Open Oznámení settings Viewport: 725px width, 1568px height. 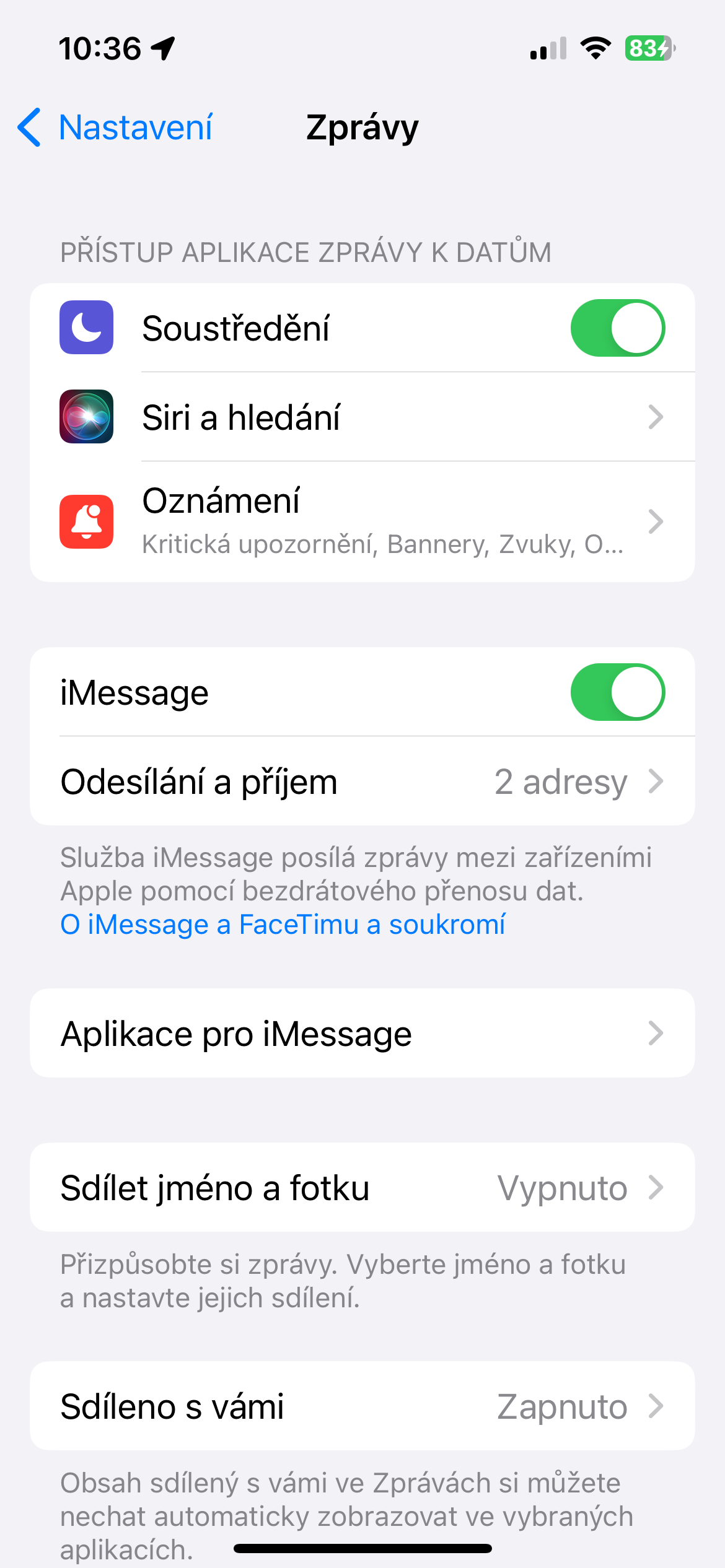coord(362,521)
